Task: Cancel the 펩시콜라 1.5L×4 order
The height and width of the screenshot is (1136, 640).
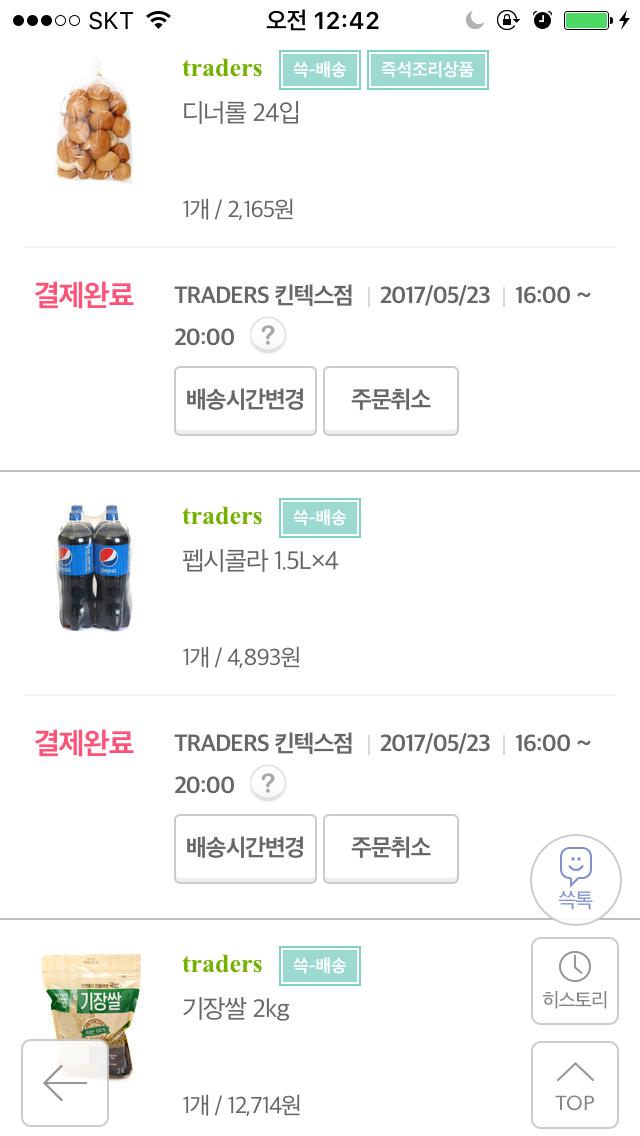Action: click(x=390, y=848)
